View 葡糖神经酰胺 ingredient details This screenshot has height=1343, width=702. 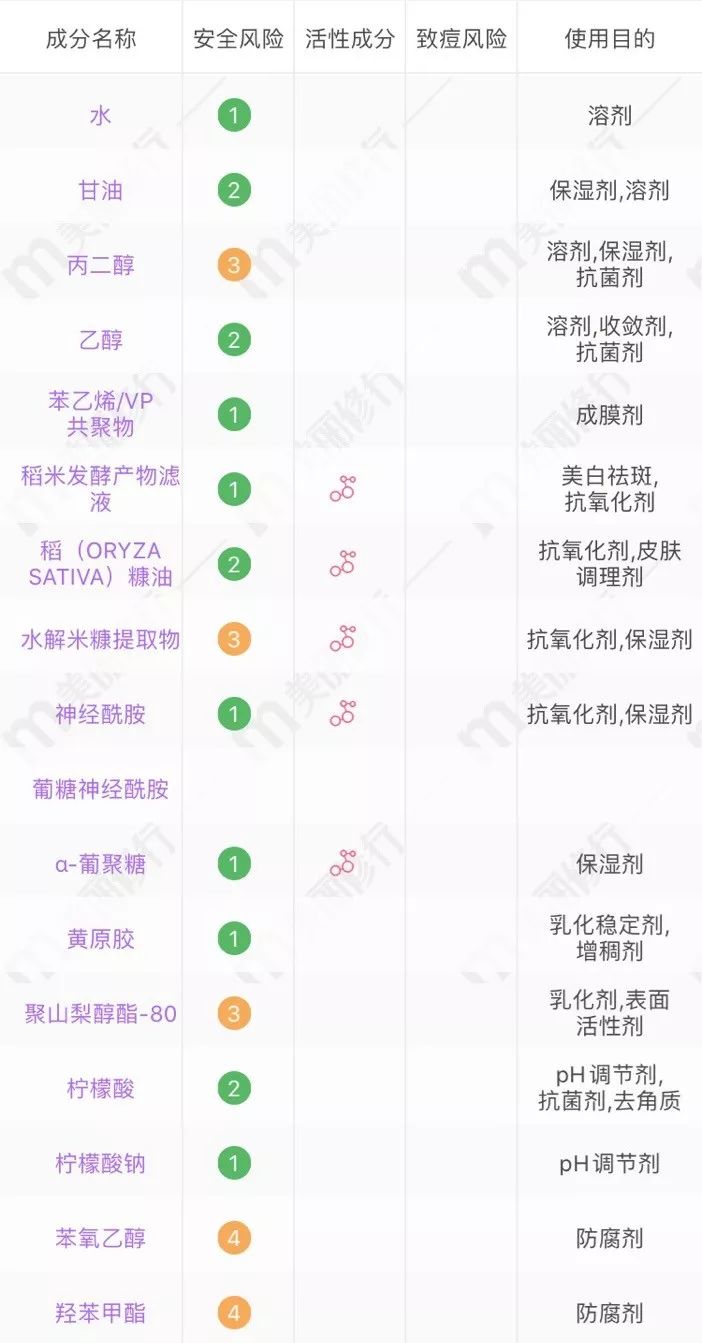point(100,789)
